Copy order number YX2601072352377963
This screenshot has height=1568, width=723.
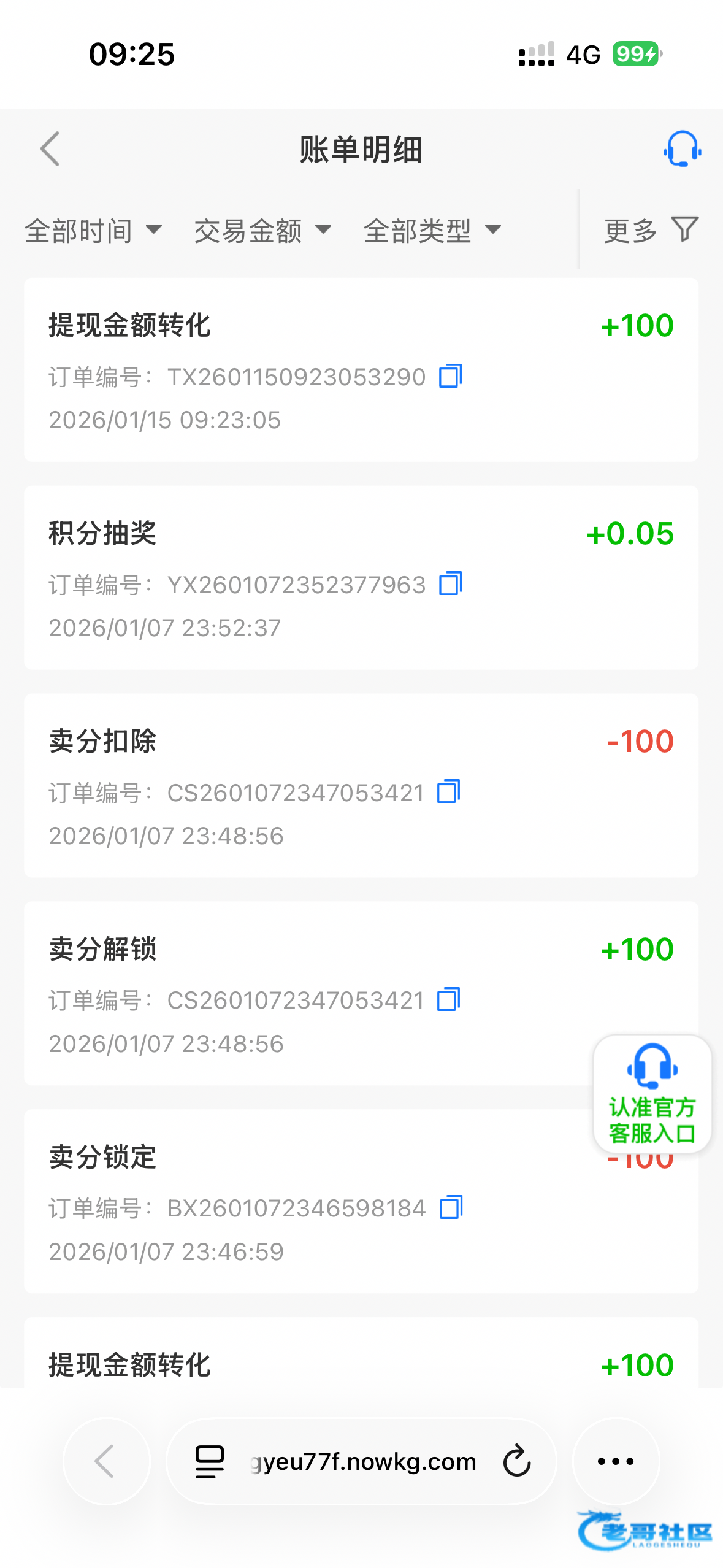point(450,584)
